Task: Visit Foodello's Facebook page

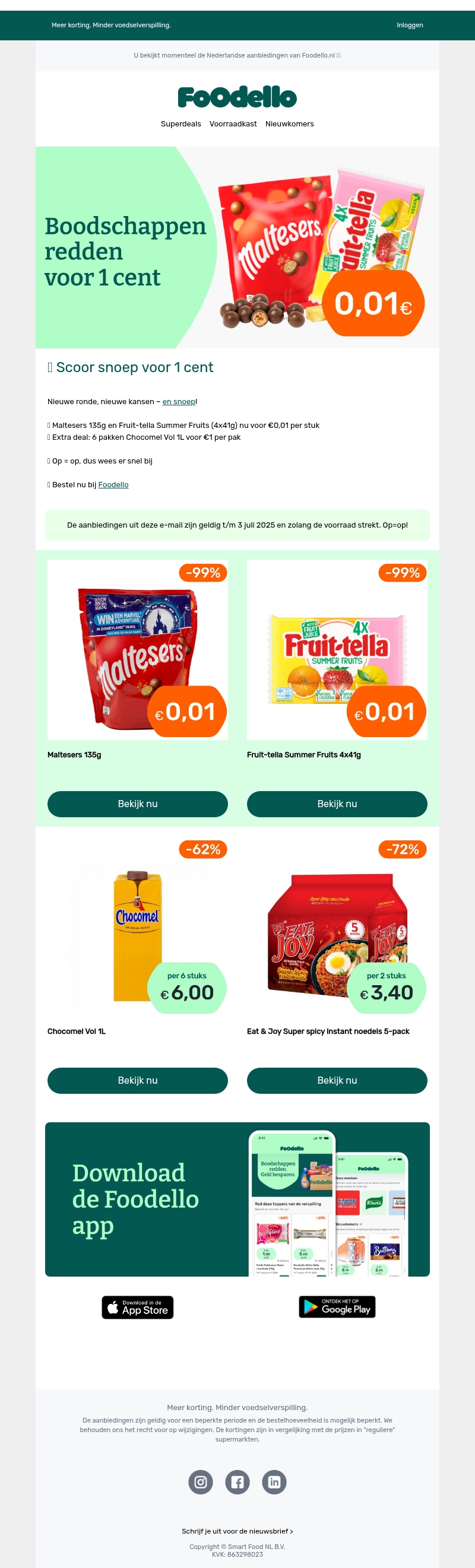Action: click(x=237, y=1481)
